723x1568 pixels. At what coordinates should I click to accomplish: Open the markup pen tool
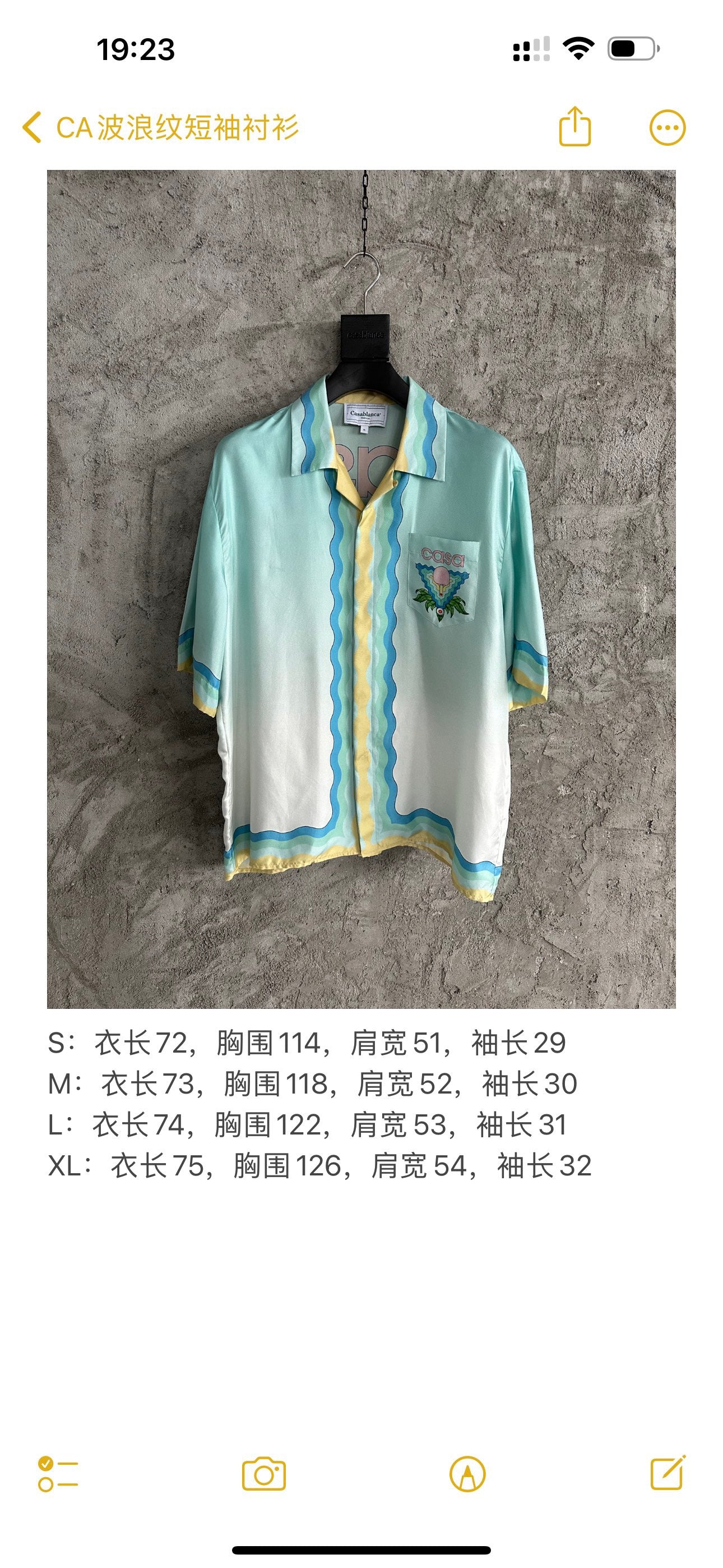[x=467, y=1474]
